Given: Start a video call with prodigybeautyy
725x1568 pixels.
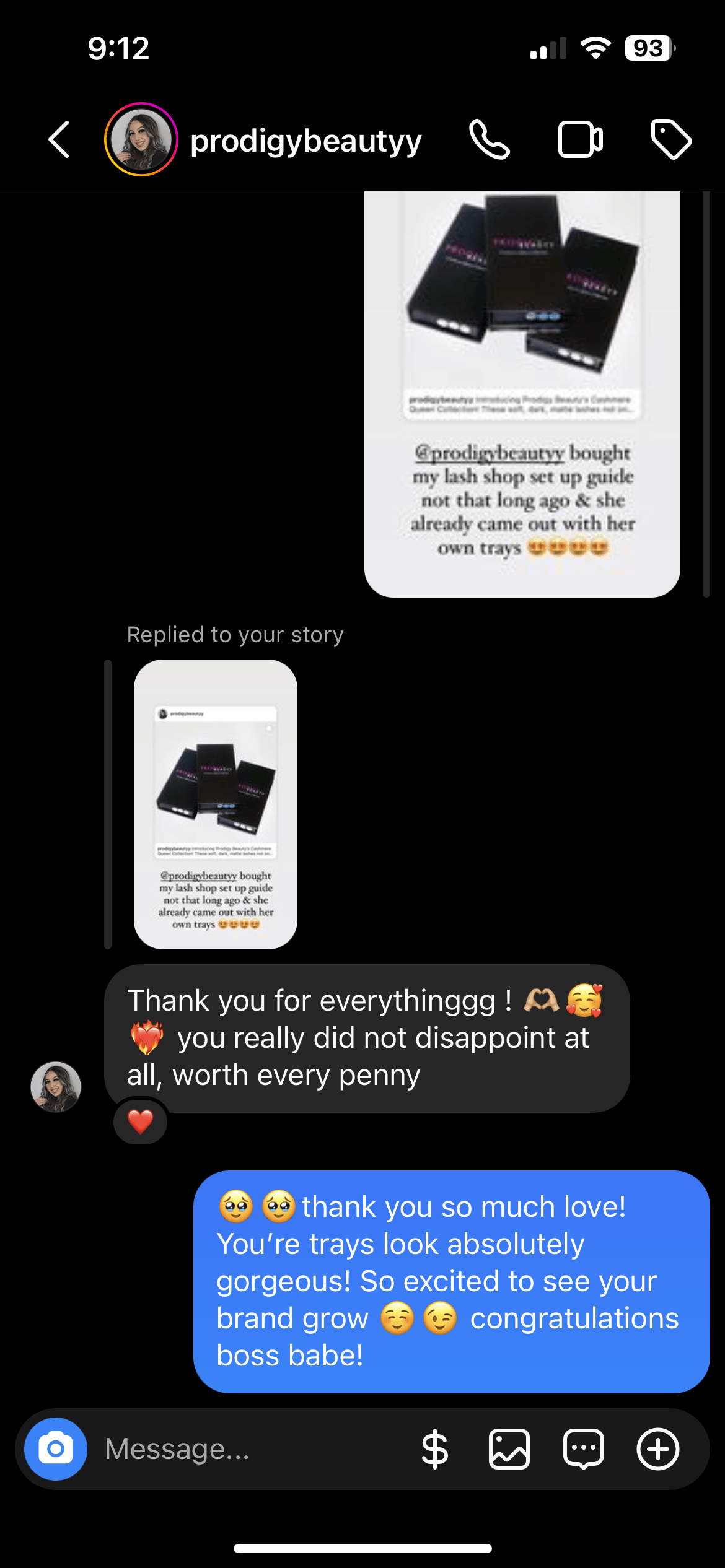Looking at the screenshot, I should (x=581, y=140).
